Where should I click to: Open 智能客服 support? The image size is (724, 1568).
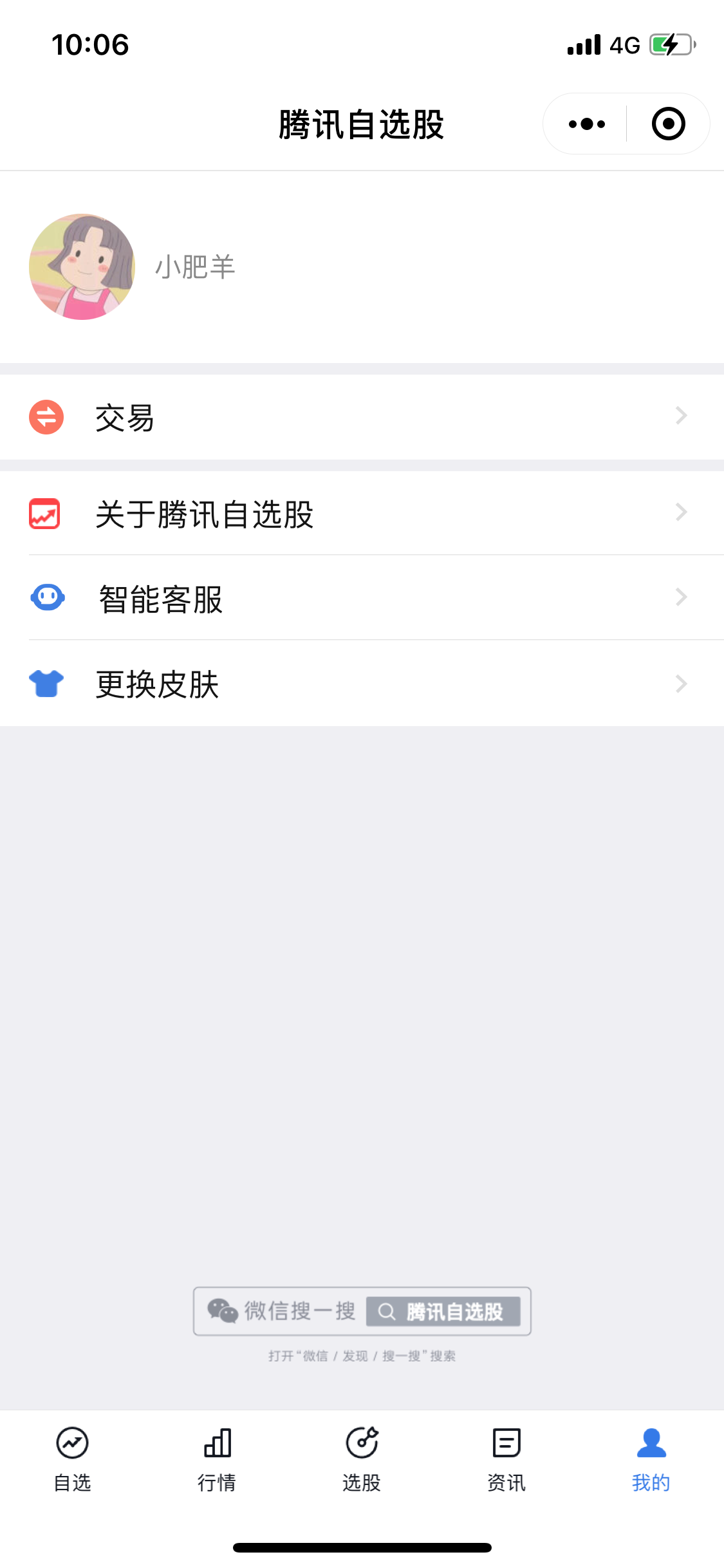(x=362, y=598)
